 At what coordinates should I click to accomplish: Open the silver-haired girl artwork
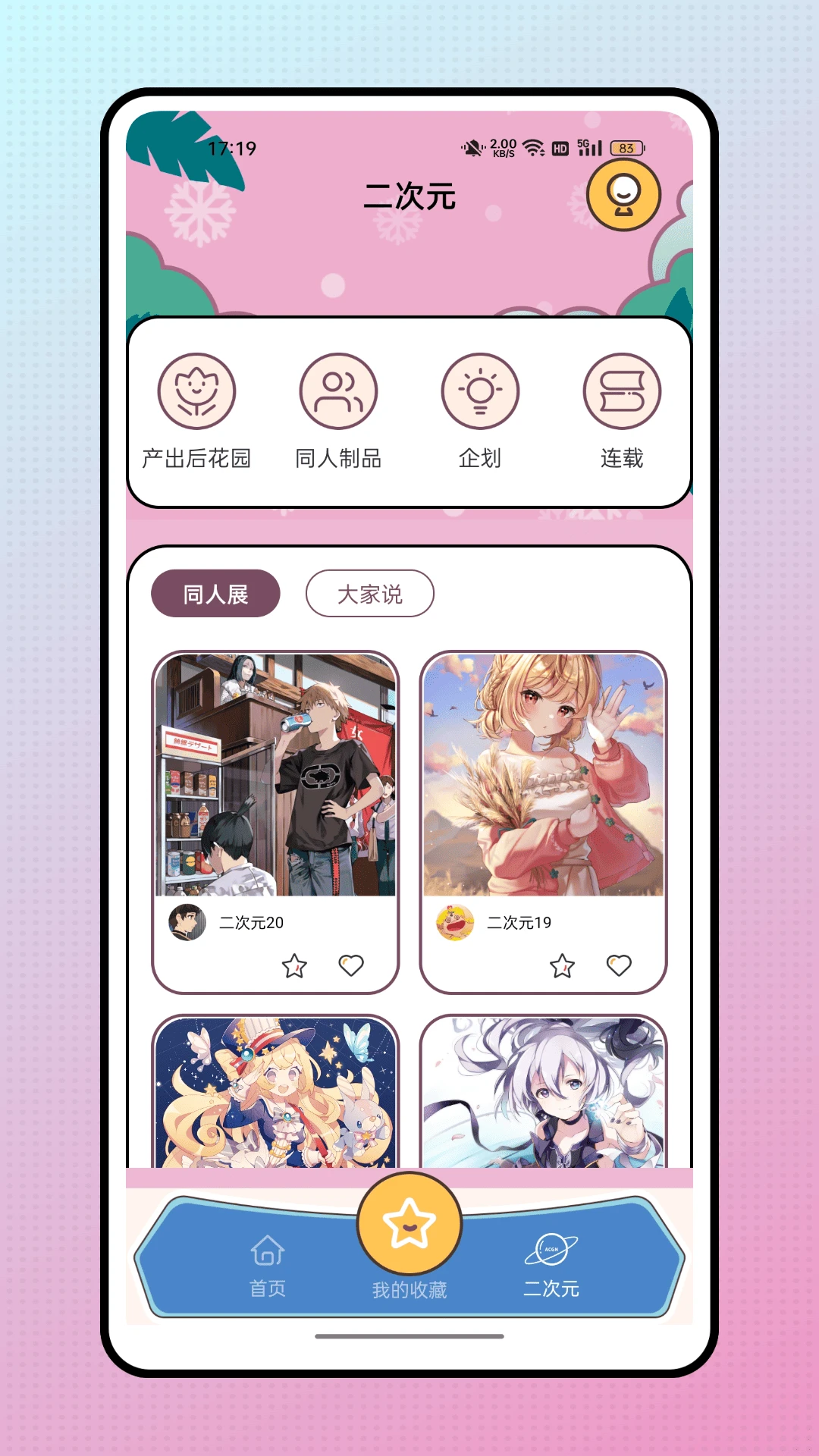coord(543,1094)
